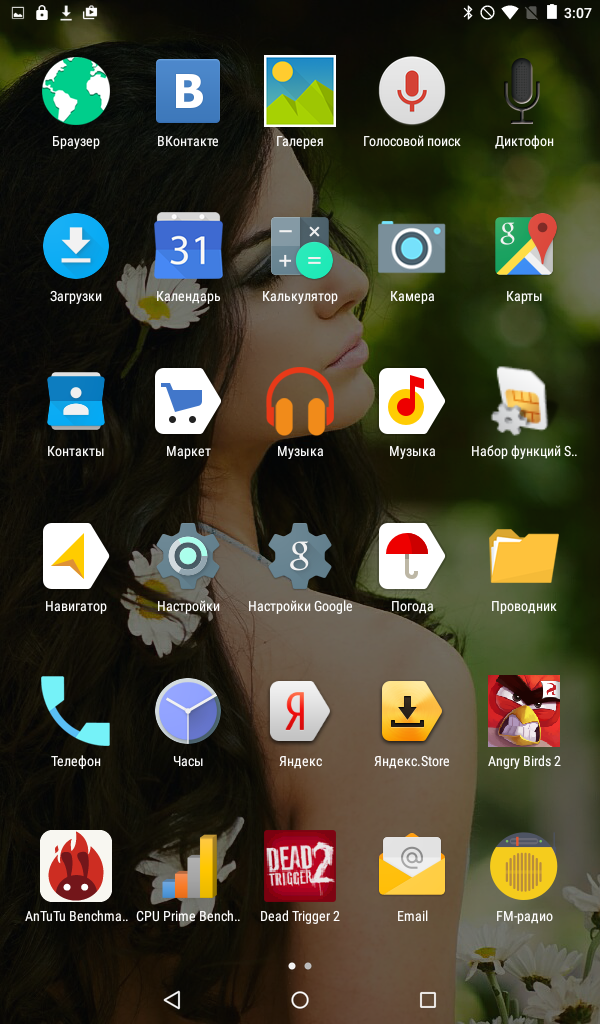This screenshot has height=1024, width=600.
Task: Open FM-радио
Action: pos(524,867)
